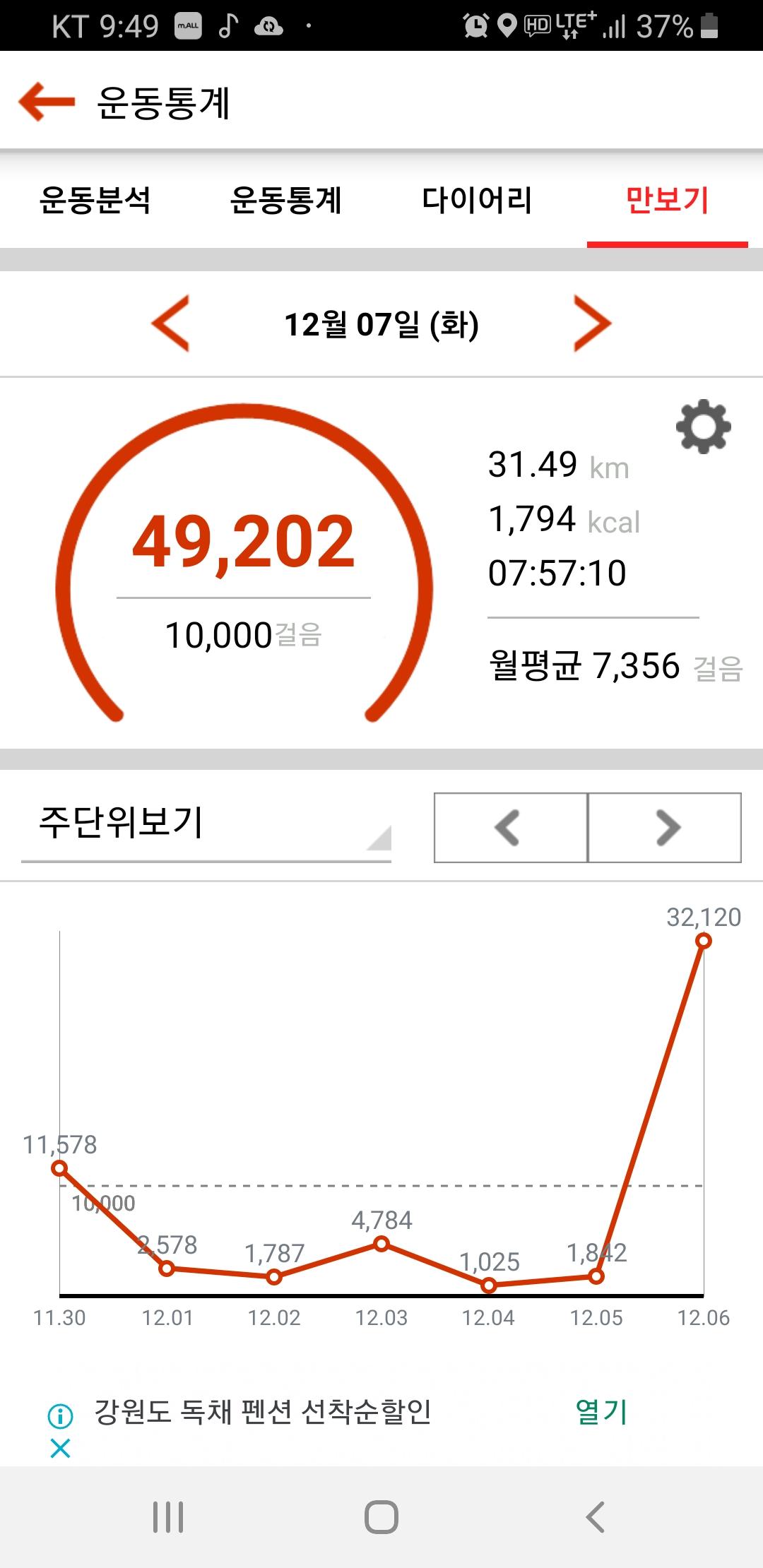The width and height of the screenshot is (763, 1568).
Task: Show the next week's chart
Action: [x=665, y=828]
